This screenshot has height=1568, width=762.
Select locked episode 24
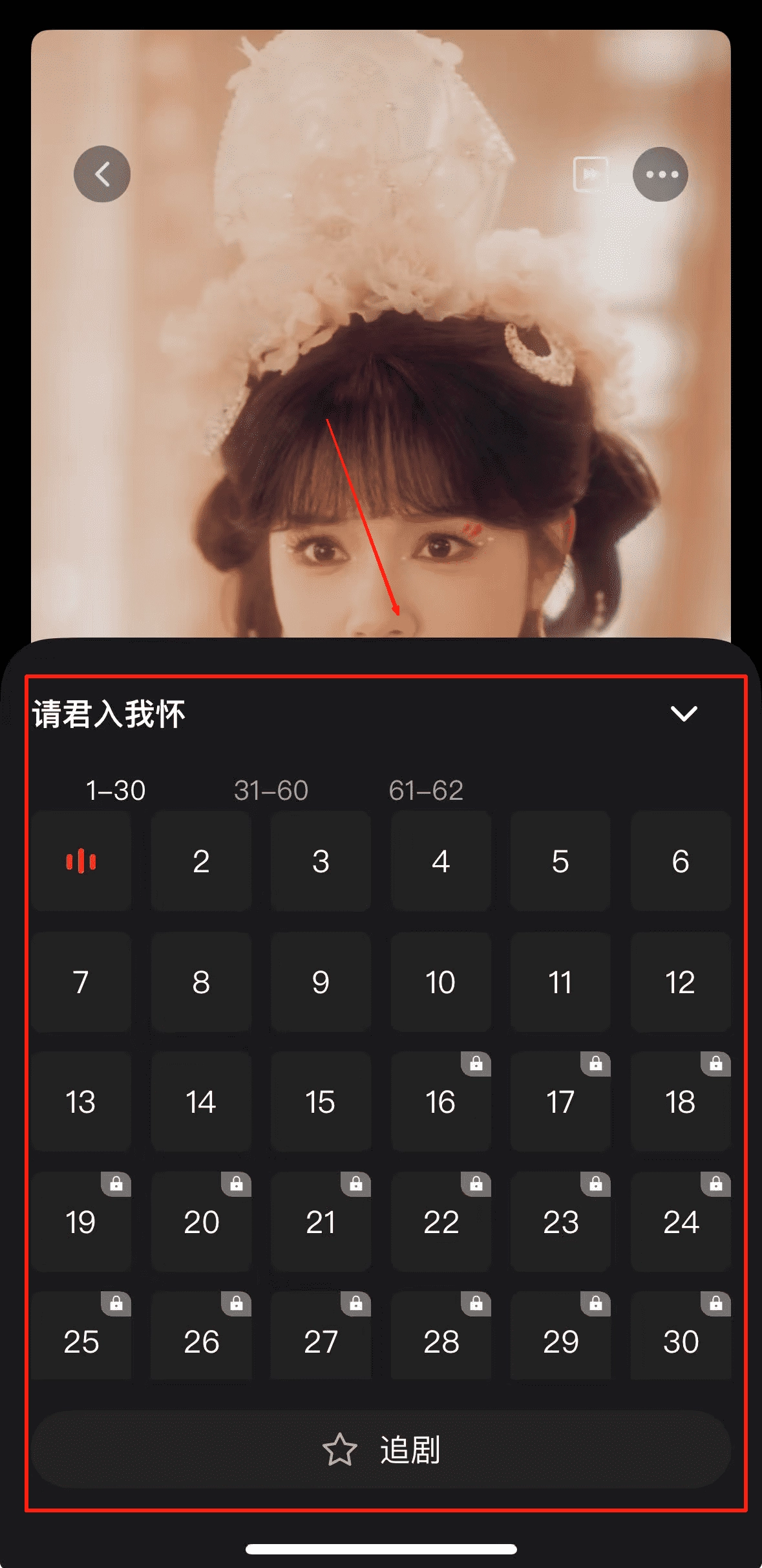[x=680, y=1222]
